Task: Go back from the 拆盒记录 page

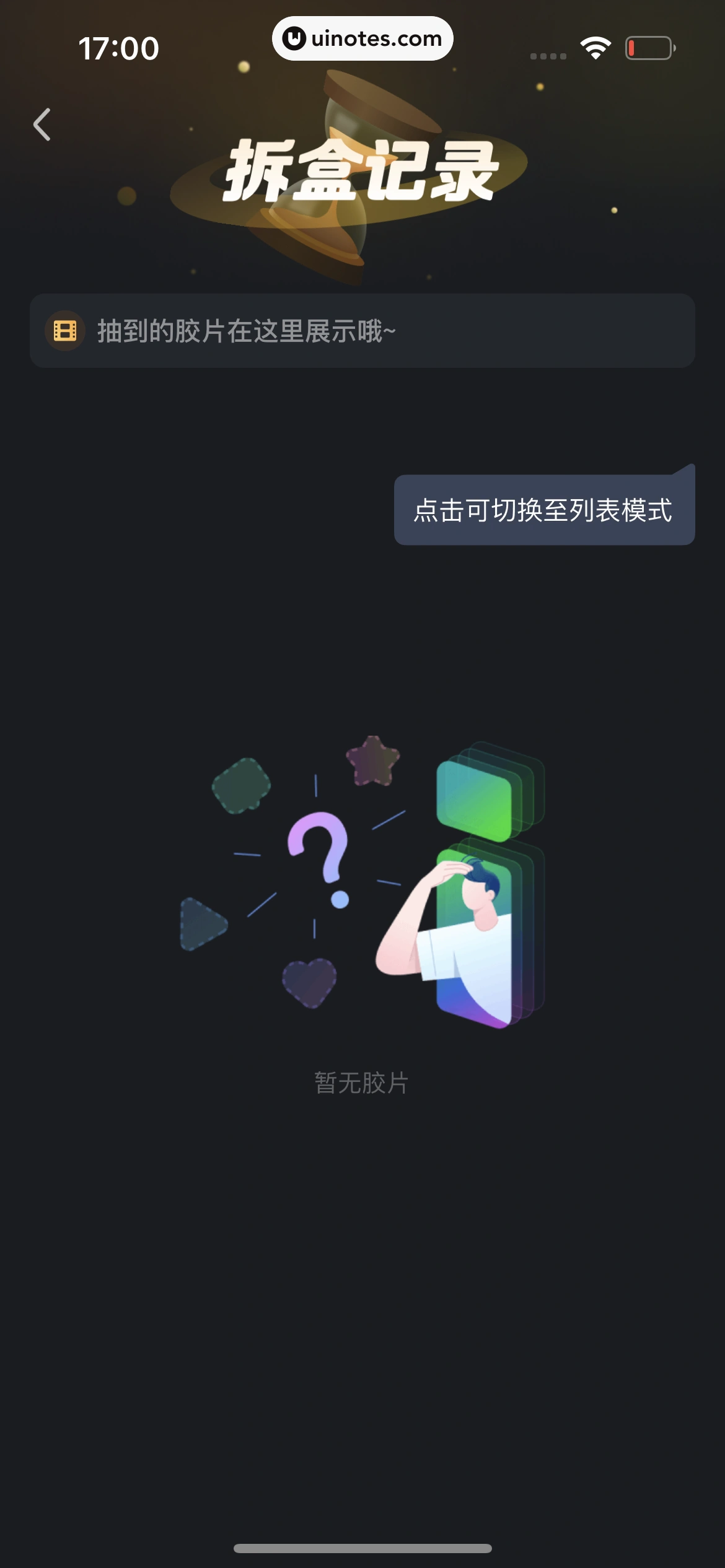Action: [42, 124]
